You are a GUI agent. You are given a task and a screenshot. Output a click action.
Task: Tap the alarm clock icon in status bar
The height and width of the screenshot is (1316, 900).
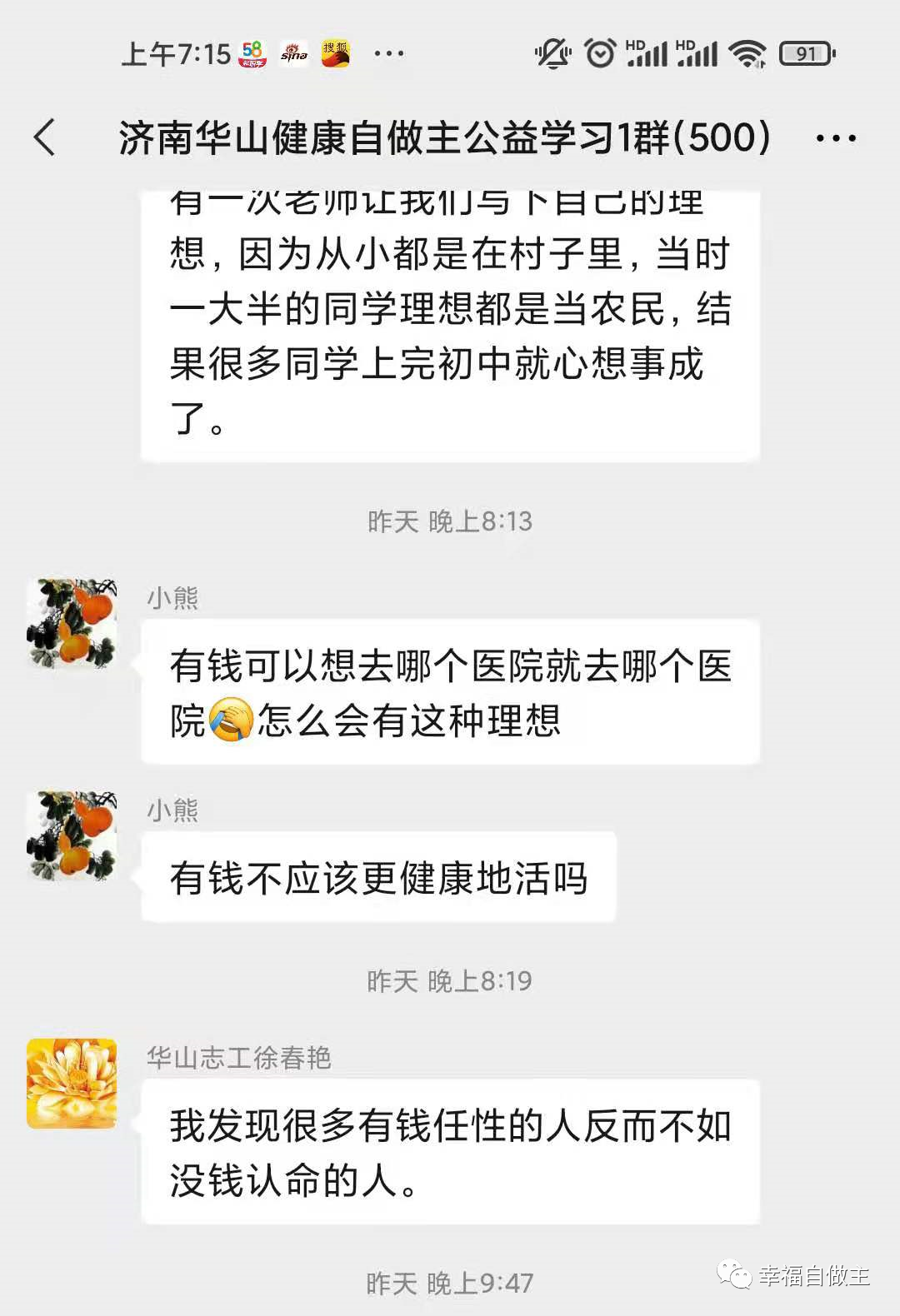pyautogui.click(x=597, y=52)
